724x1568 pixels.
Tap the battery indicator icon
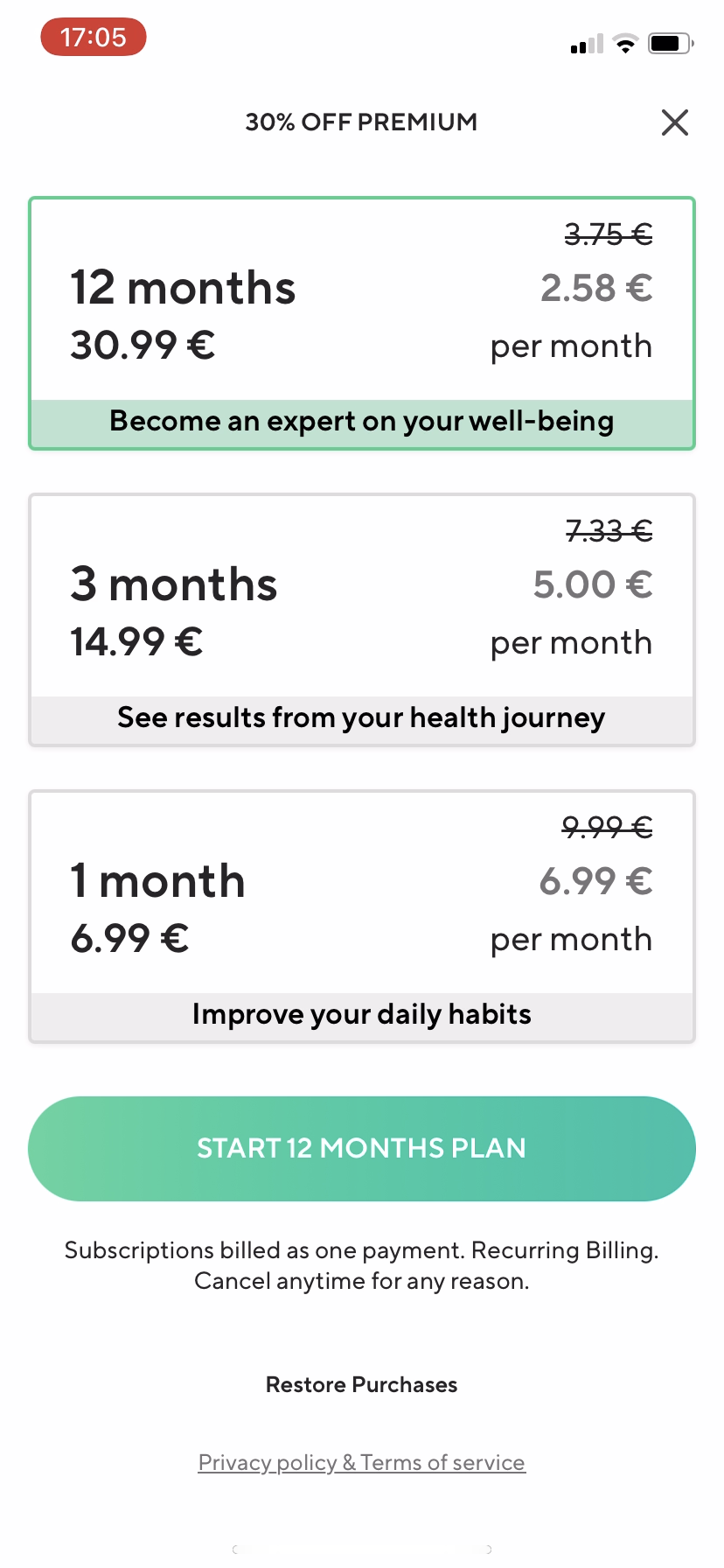670,43
